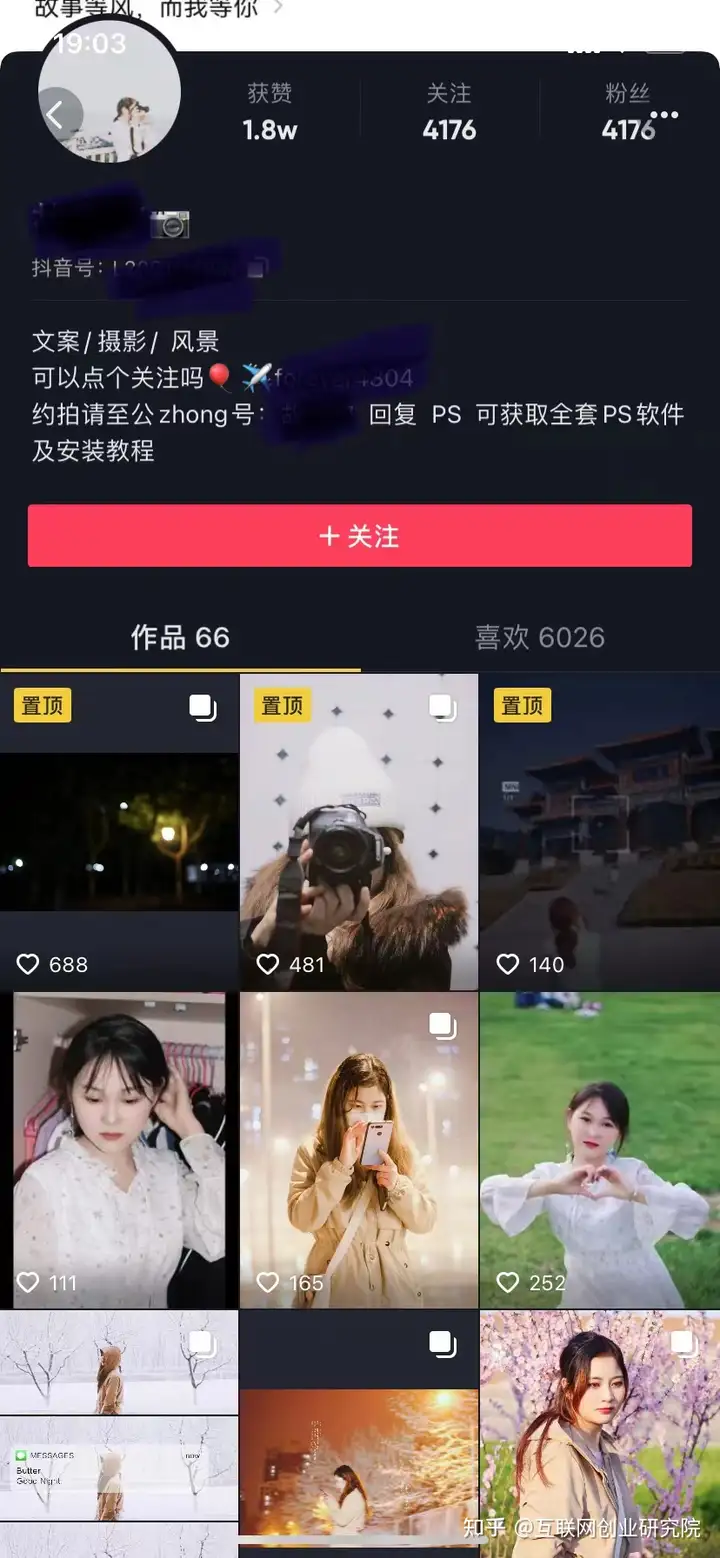720x1558 pixels.
Task: Switch to the 喜欢 6026 tab
Action: pyautogui.click(x=539, y=637)
